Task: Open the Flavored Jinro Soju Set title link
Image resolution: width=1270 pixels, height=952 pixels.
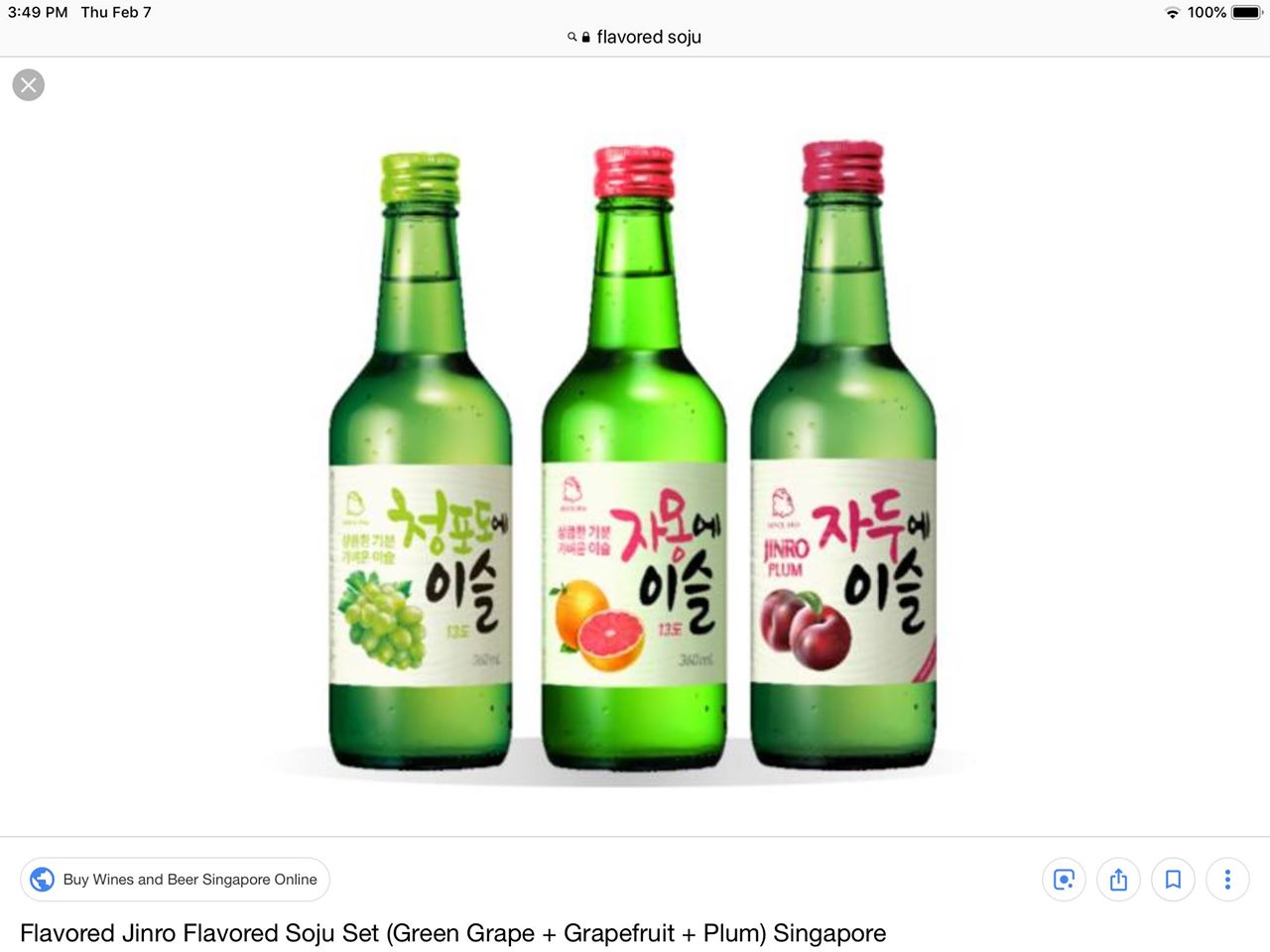Action: (x=452, y=933)
